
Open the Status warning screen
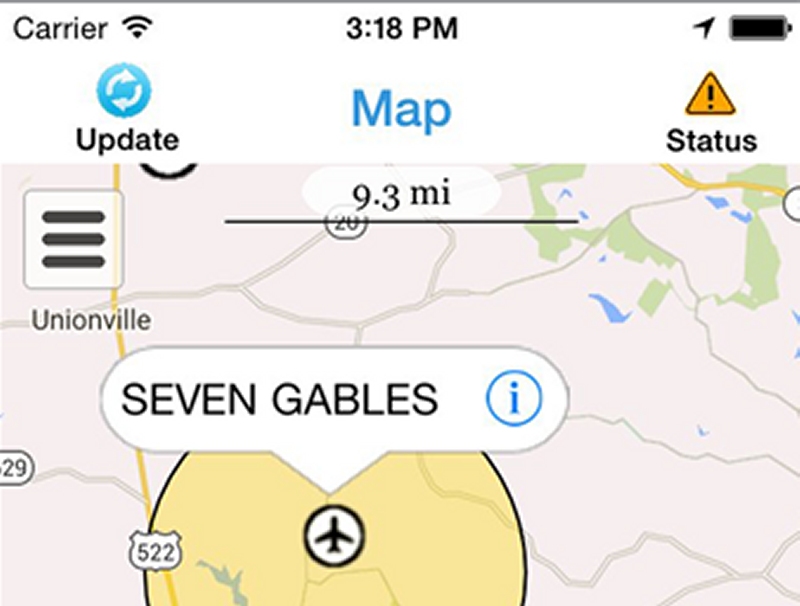point(711,112)
